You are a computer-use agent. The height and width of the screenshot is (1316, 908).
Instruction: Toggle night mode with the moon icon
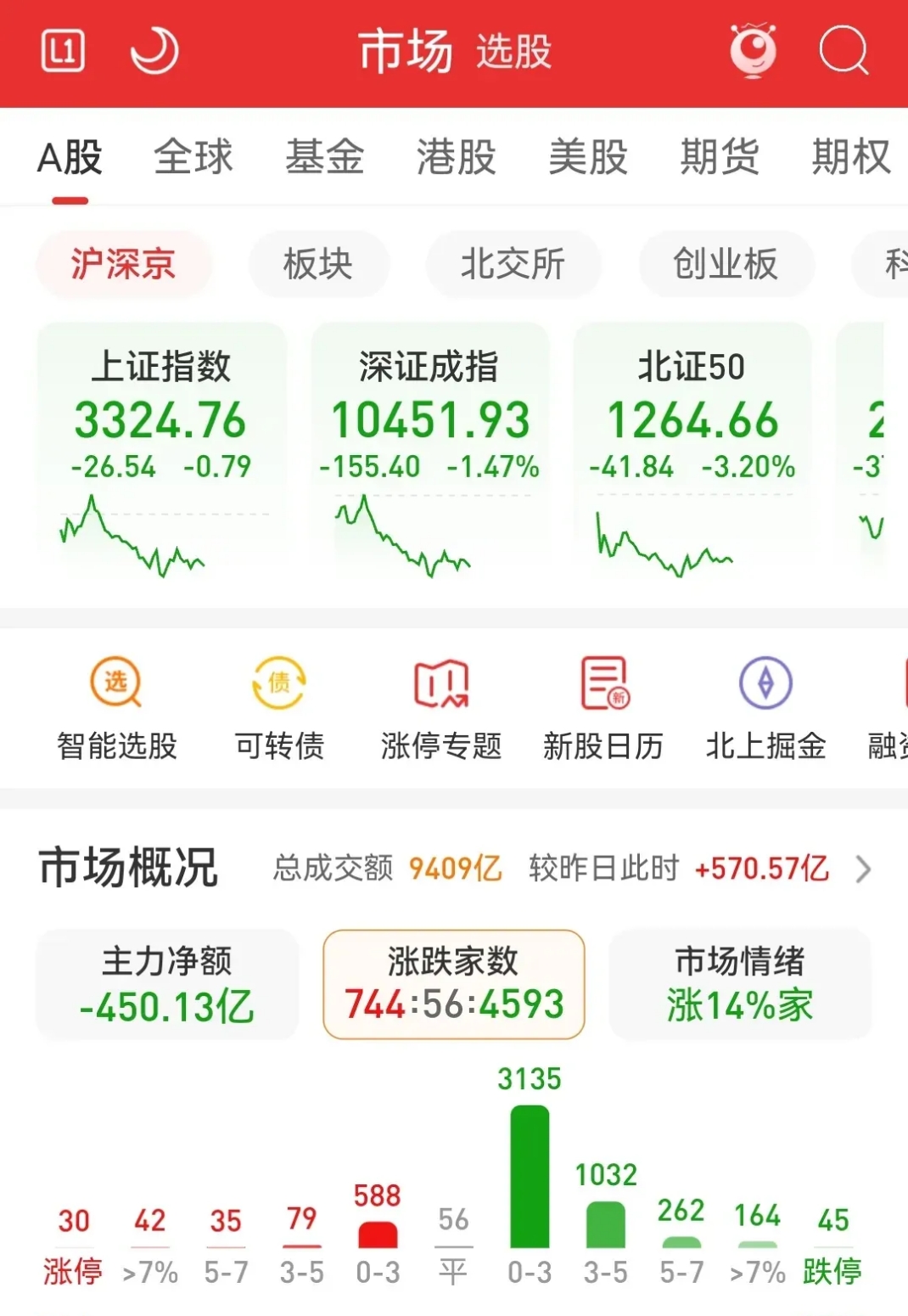click(153, 51)
